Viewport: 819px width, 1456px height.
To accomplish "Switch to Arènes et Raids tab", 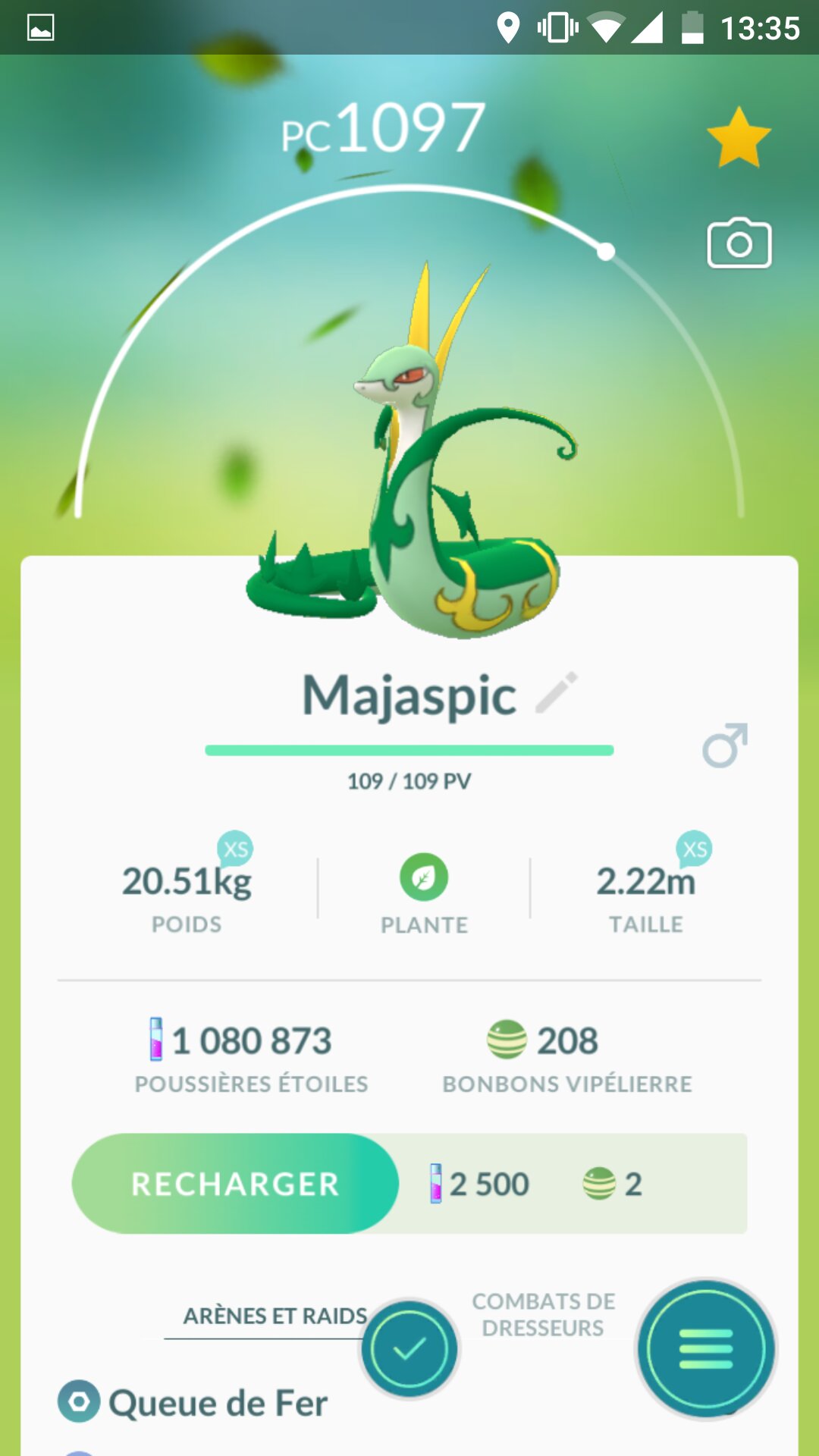I will point(275,1316).
